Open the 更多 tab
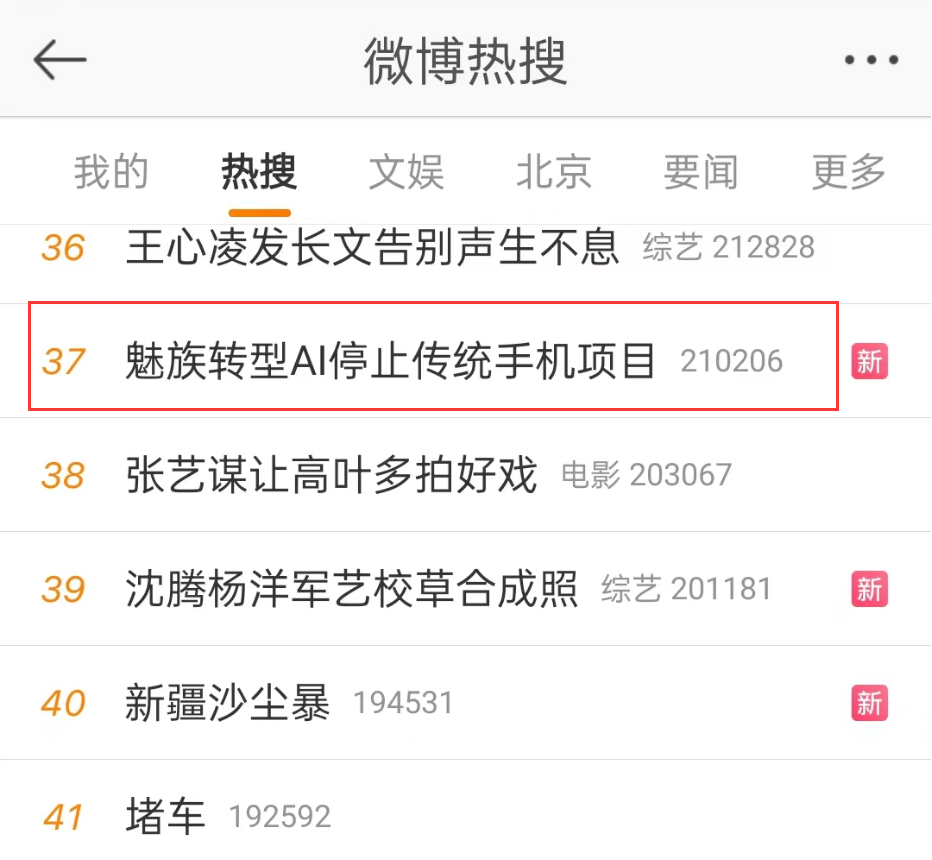This screenshot has height=860, width=932. (x=848, y=173)
